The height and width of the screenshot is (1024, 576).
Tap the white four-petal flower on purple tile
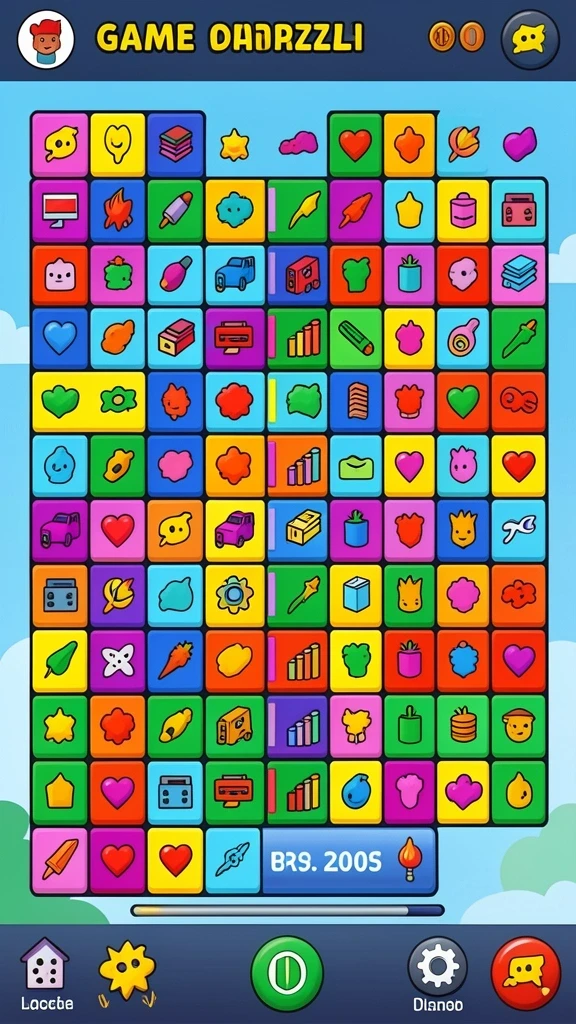pos(118,661)
